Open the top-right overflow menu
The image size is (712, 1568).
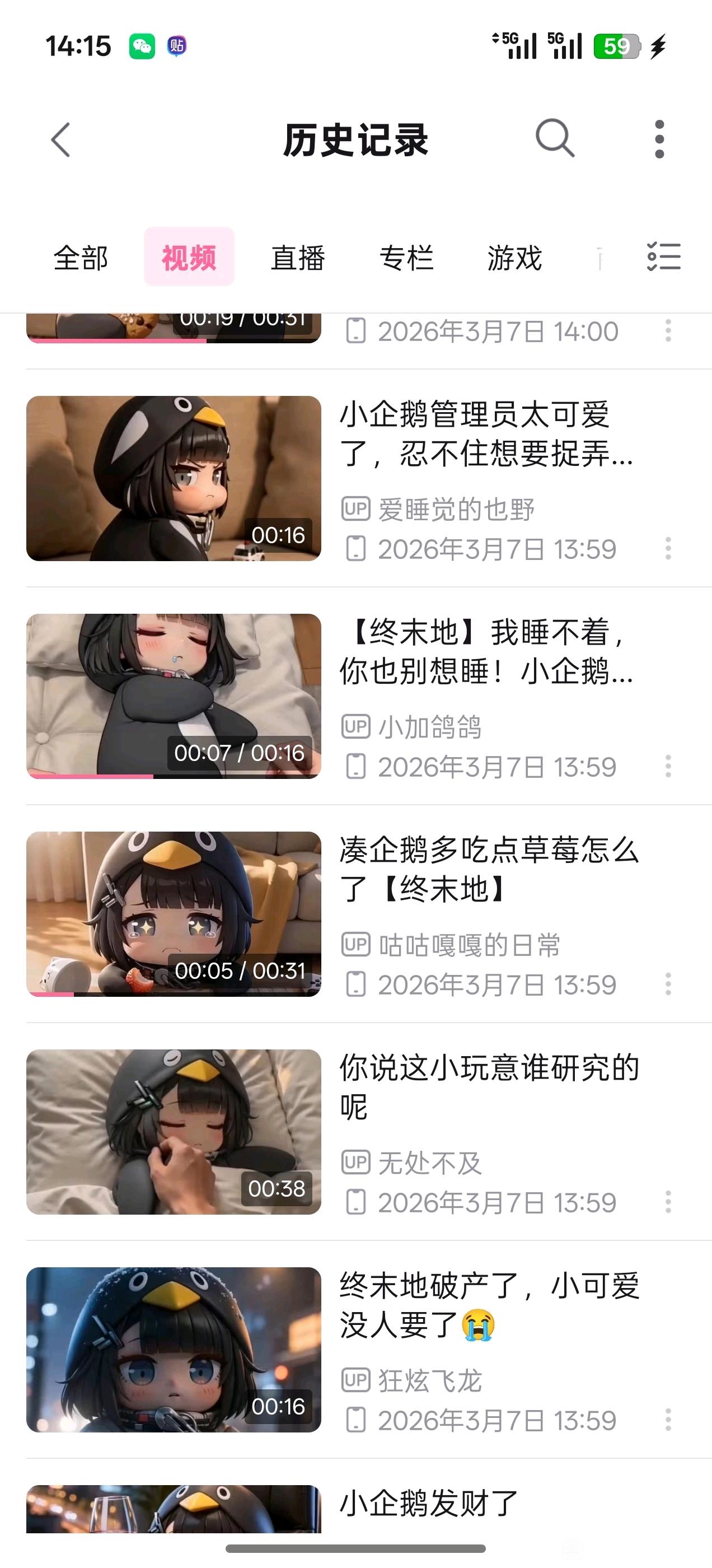[659, 139]
